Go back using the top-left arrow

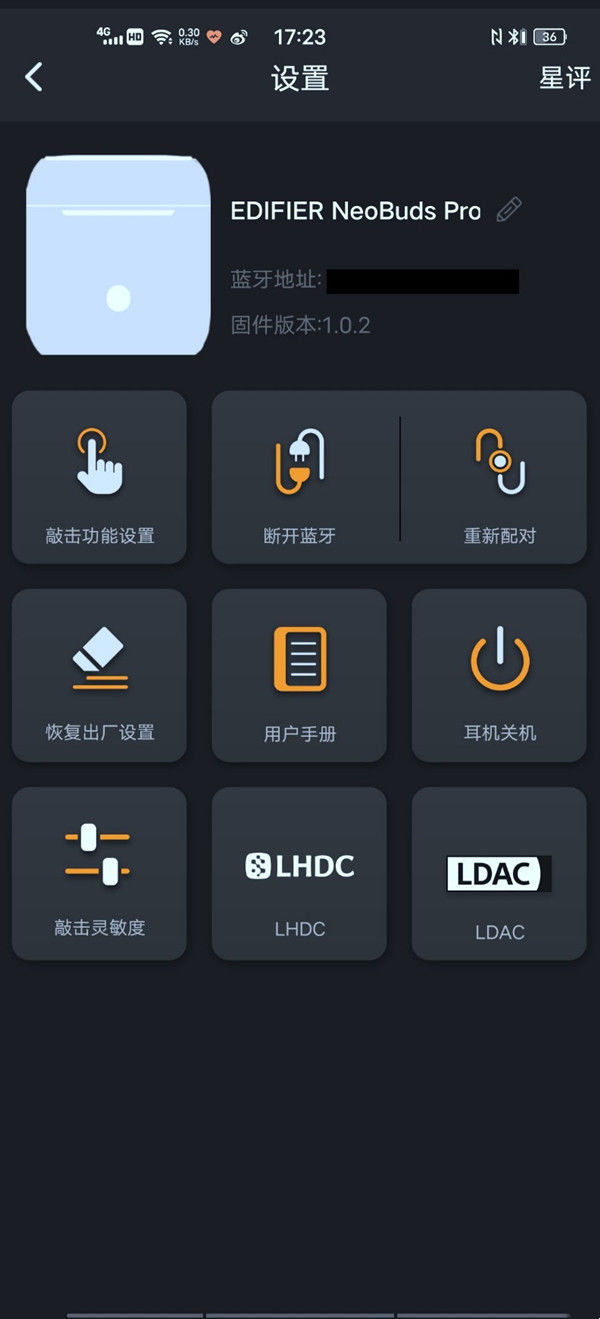(34, 77)
